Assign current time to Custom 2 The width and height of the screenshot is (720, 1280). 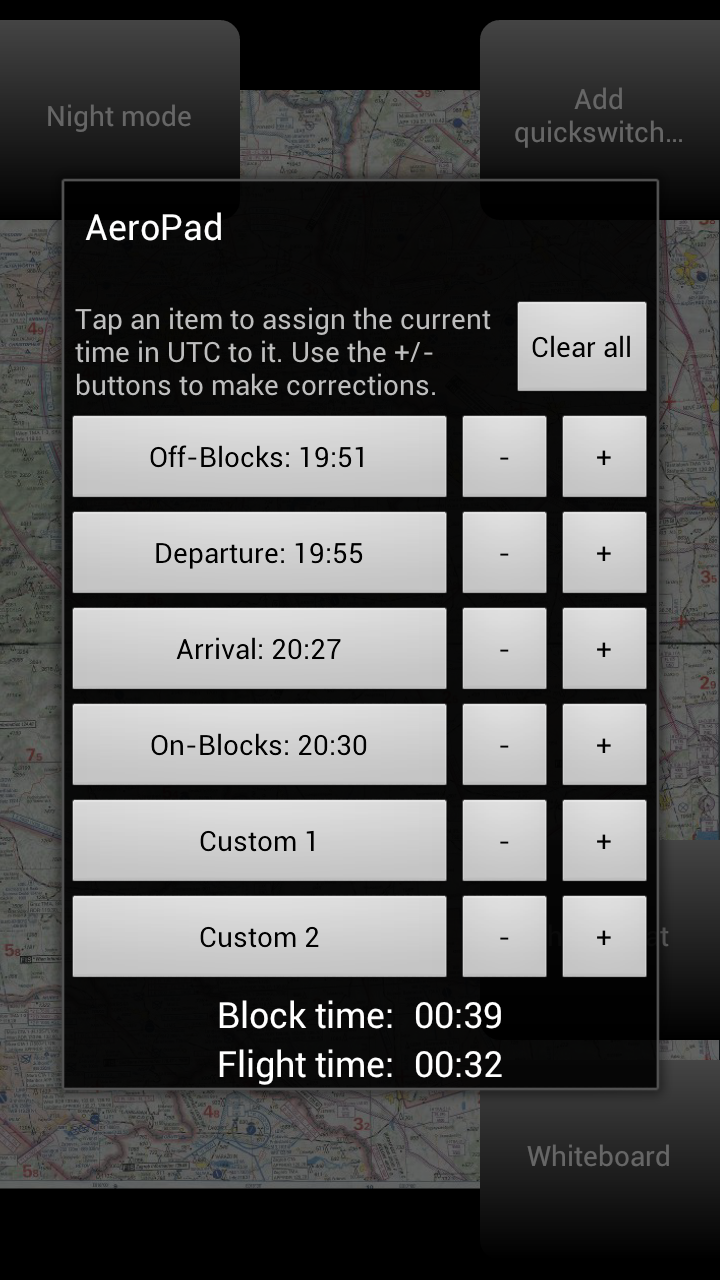tap(259, 937)
